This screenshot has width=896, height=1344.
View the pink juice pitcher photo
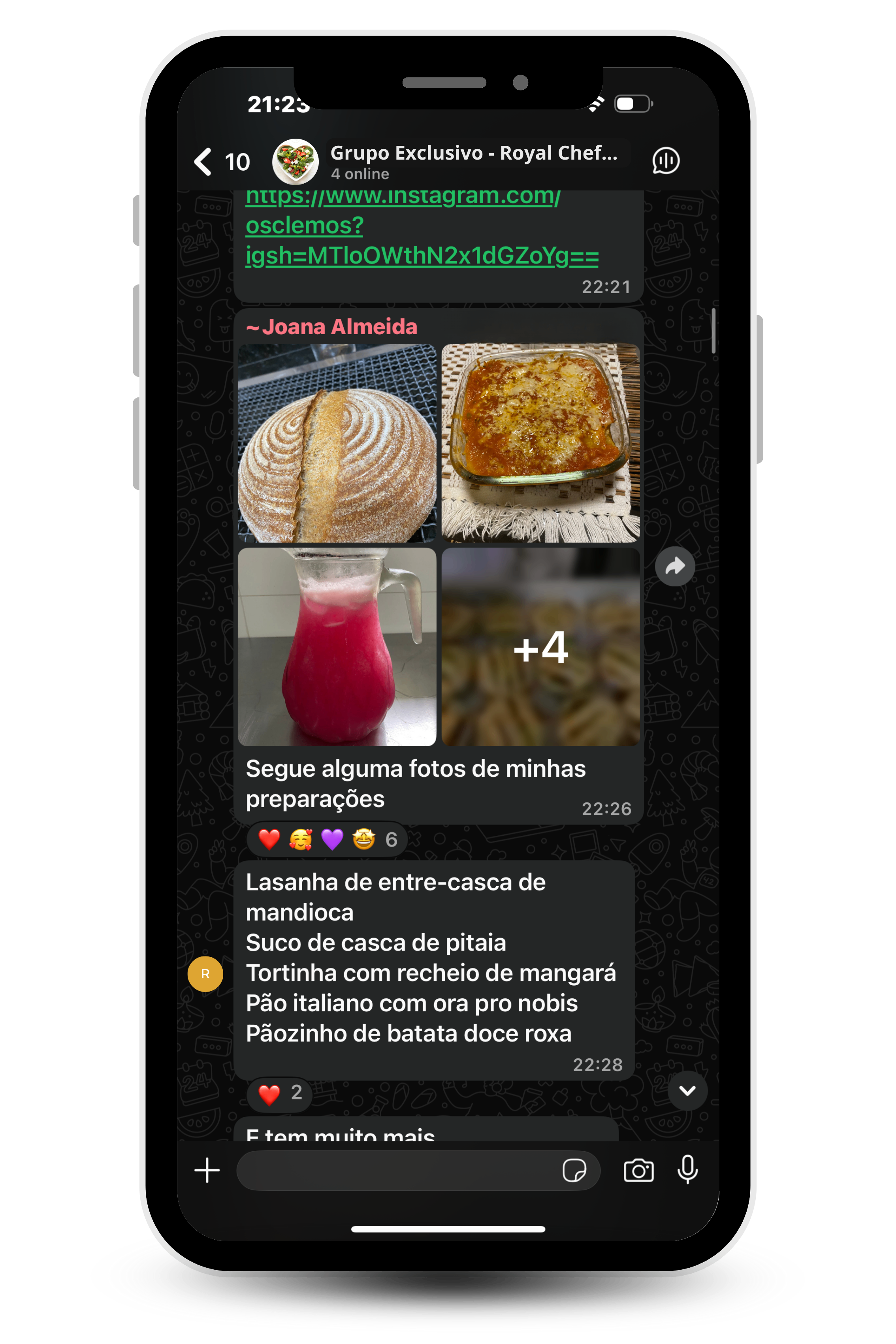(x=337, y=647)
